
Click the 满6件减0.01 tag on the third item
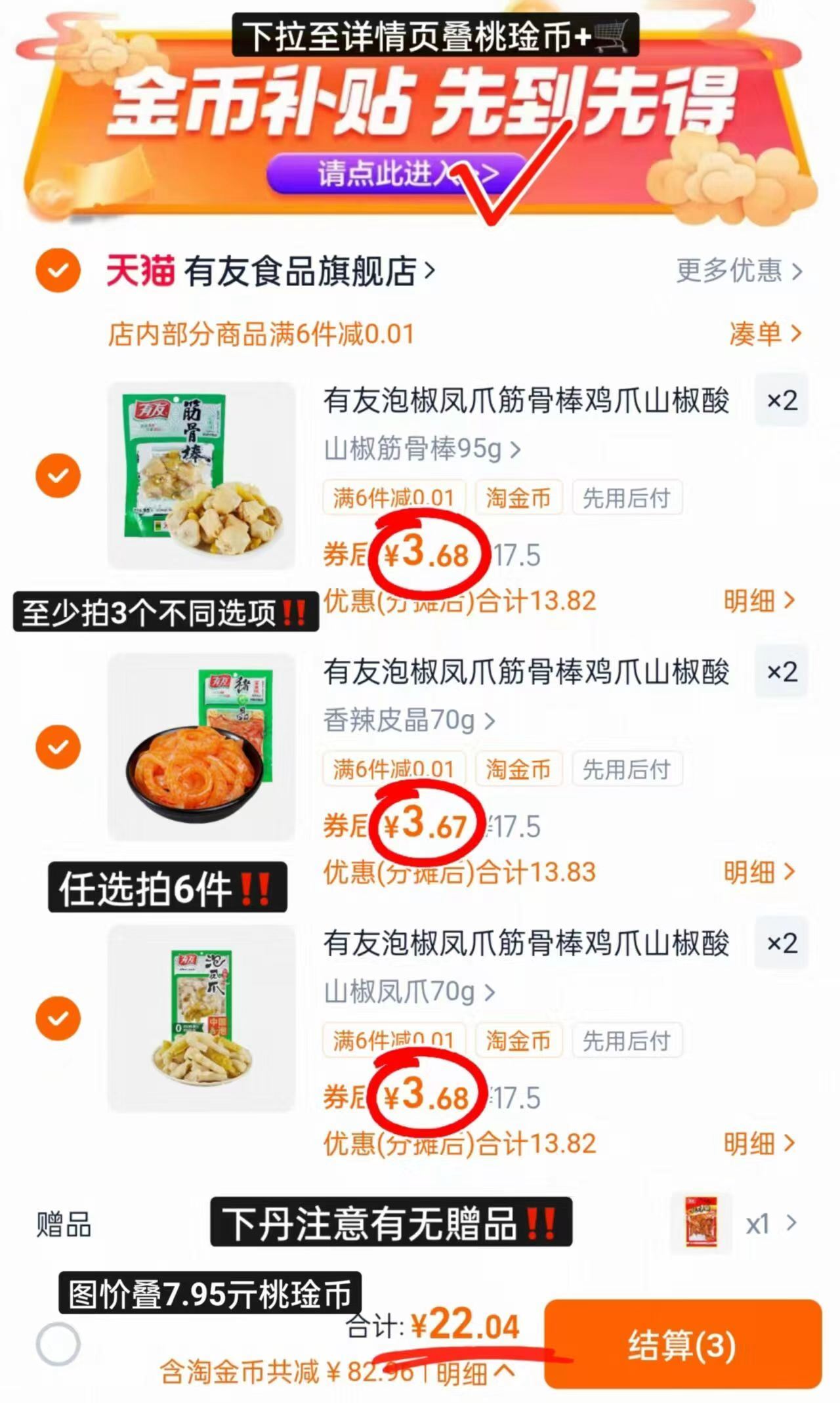(392, 1041)
